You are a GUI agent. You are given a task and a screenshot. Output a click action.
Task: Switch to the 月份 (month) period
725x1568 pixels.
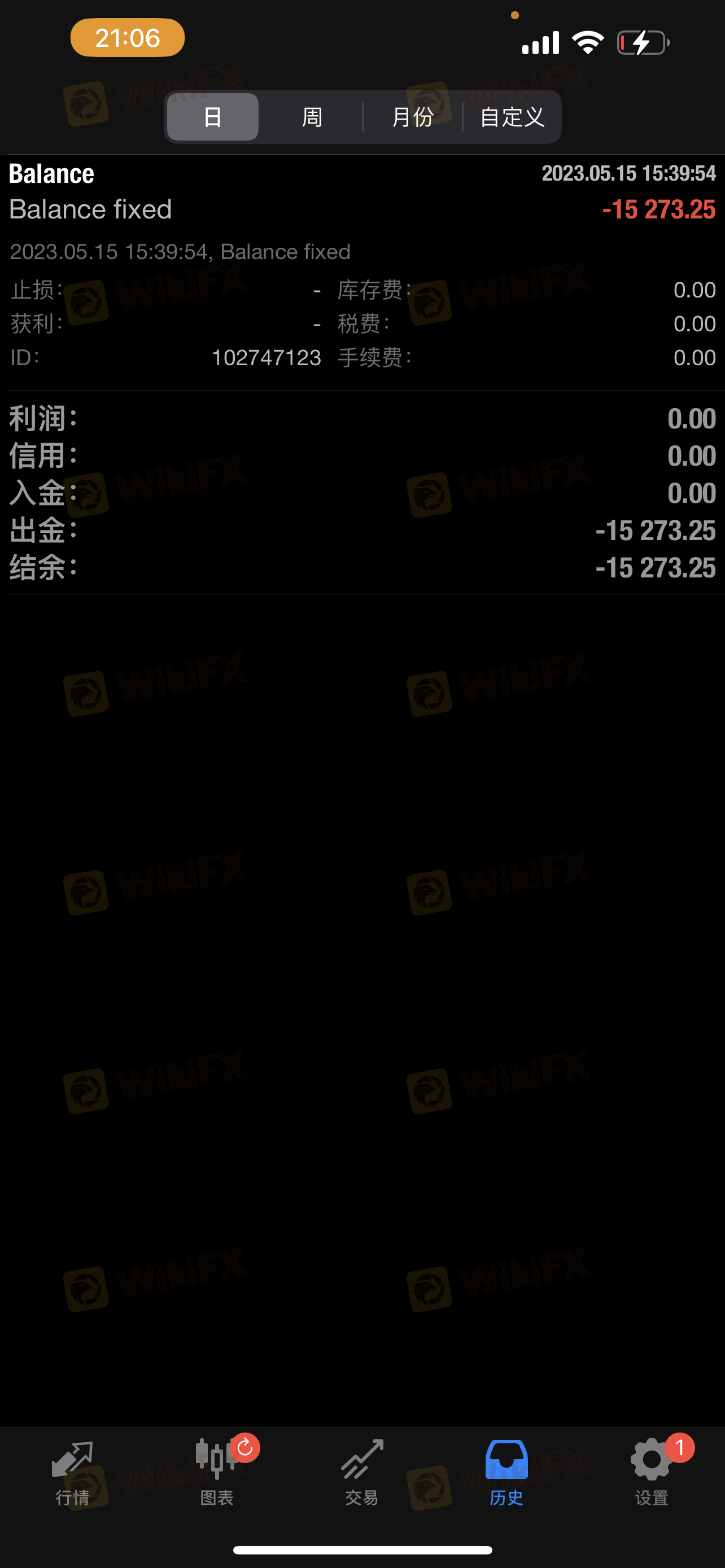click(x=413, y=117)
